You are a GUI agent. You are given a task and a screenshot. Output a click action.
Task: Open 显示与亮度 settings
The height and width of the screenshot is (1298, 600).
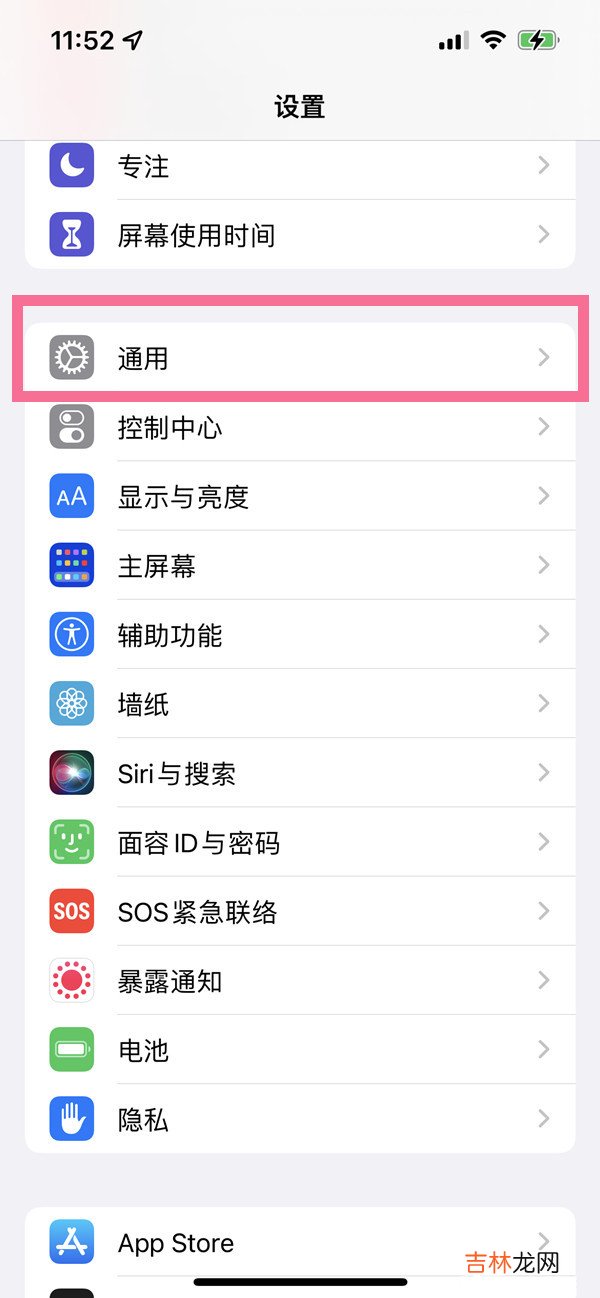coord(300,496)
